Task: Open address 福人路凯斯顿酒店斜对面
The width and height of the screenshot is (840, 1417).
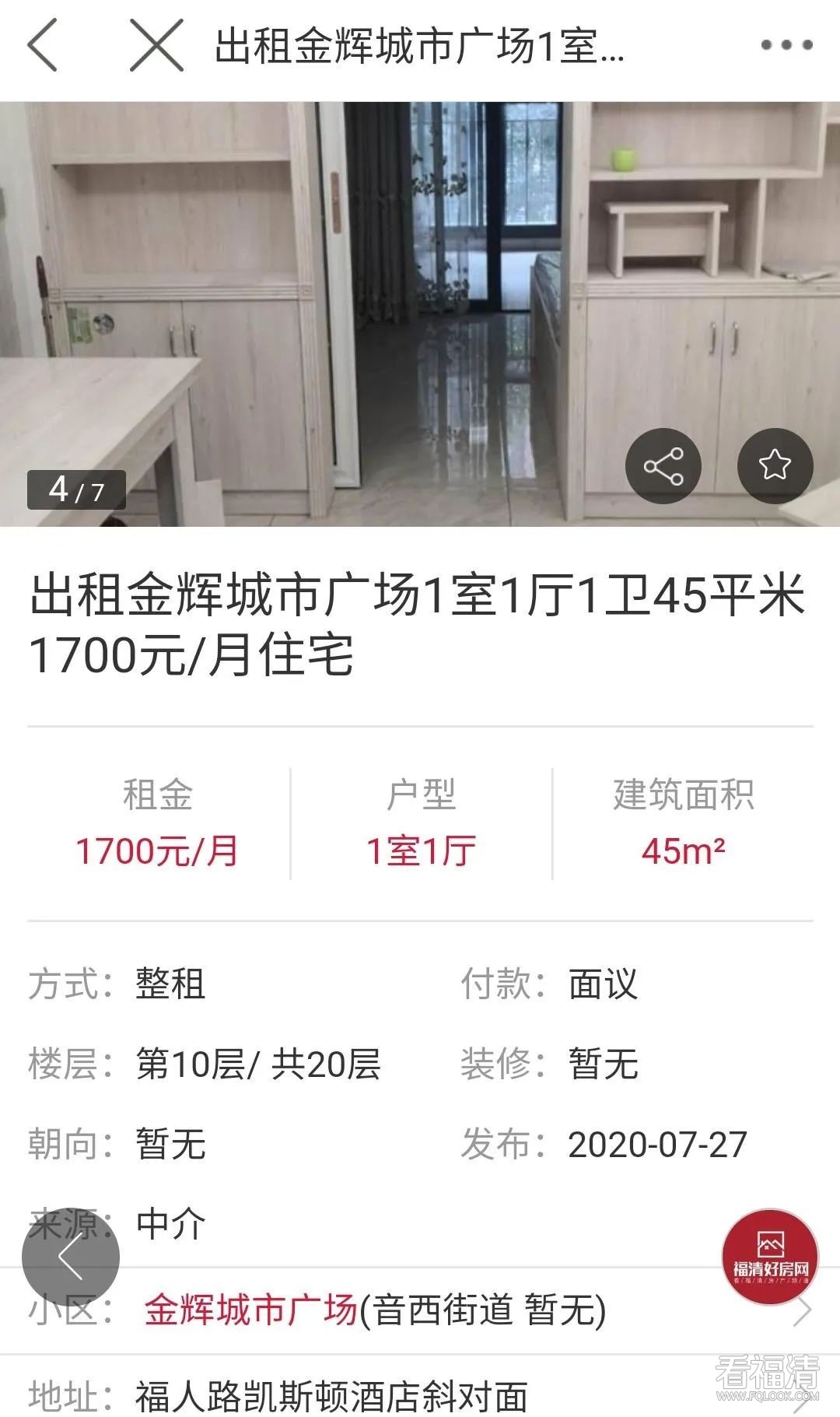Action: [332, 1397]
